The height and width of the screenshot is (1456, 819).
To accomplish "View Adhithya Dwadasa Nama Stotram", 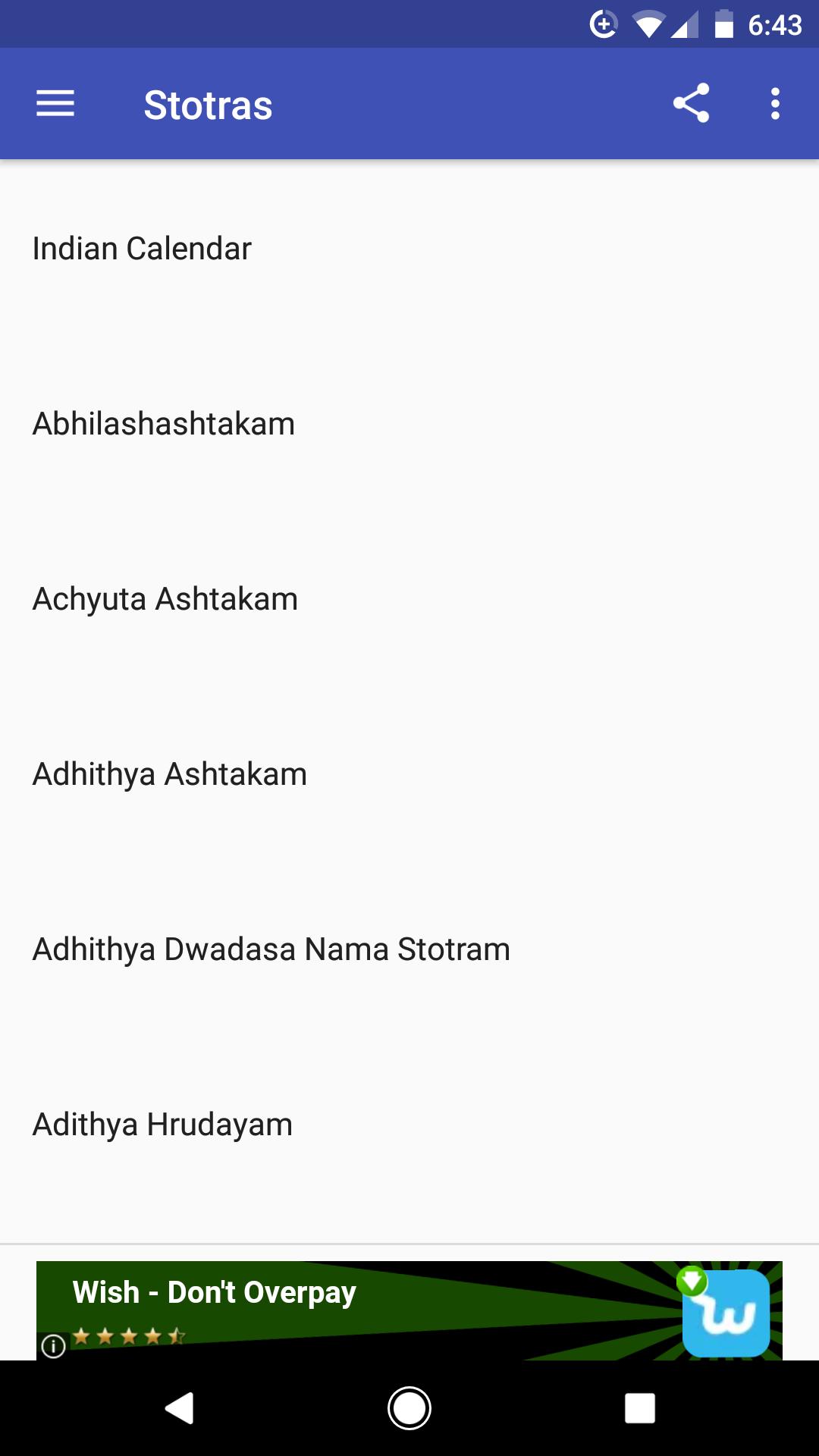I will [x=271, y=949].
